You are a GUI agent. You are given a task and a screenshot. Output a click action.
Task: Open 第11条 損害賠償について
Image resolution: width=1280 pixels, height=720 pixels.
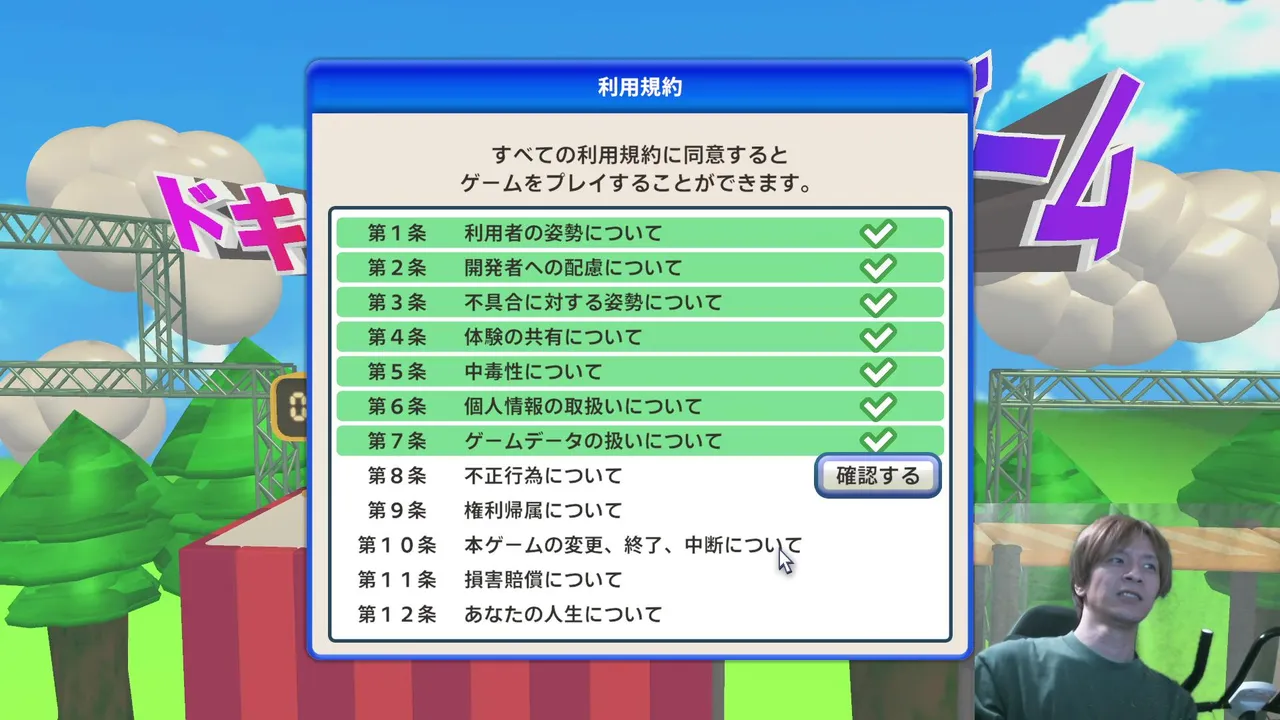(x=543, y=579)
